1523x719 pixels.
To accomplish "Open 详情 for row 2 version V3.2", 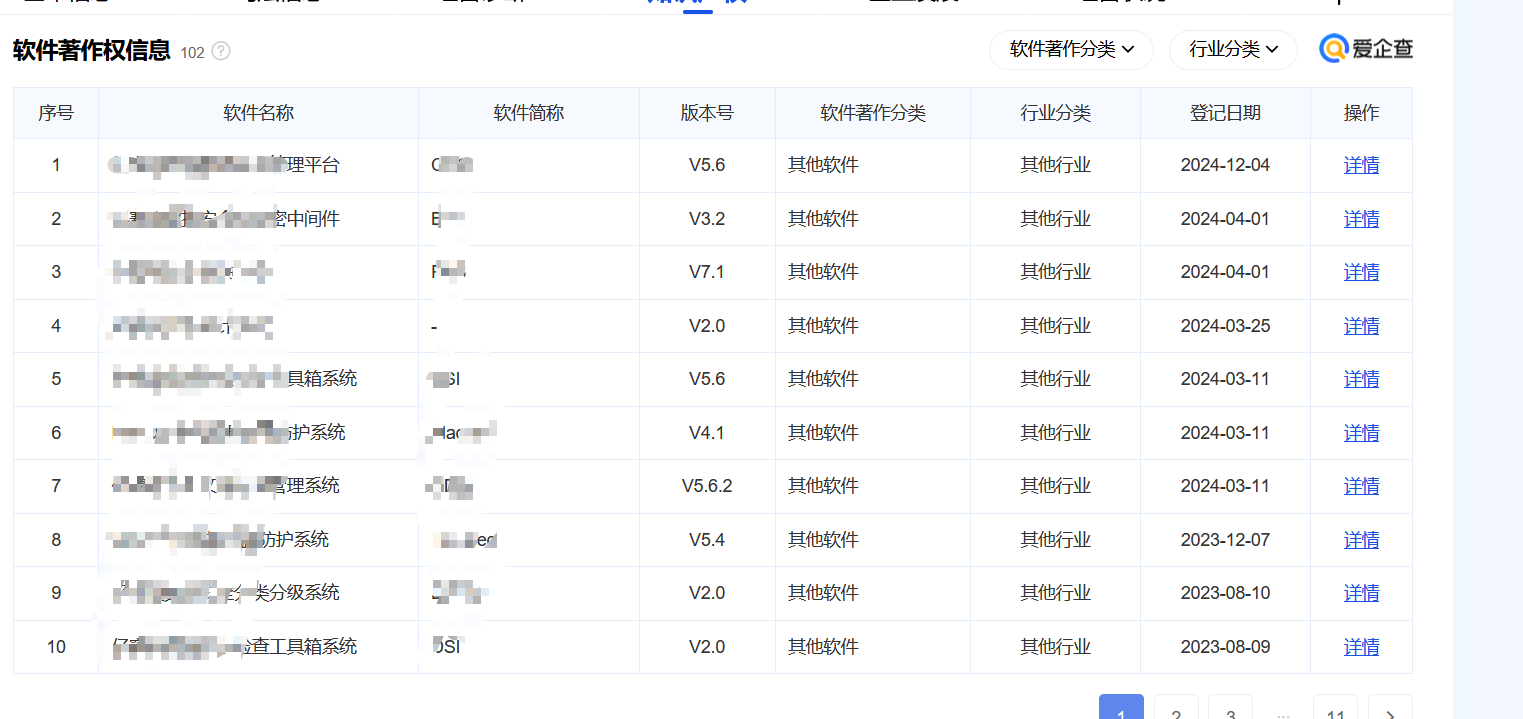I will click(x=1361, y=219).
